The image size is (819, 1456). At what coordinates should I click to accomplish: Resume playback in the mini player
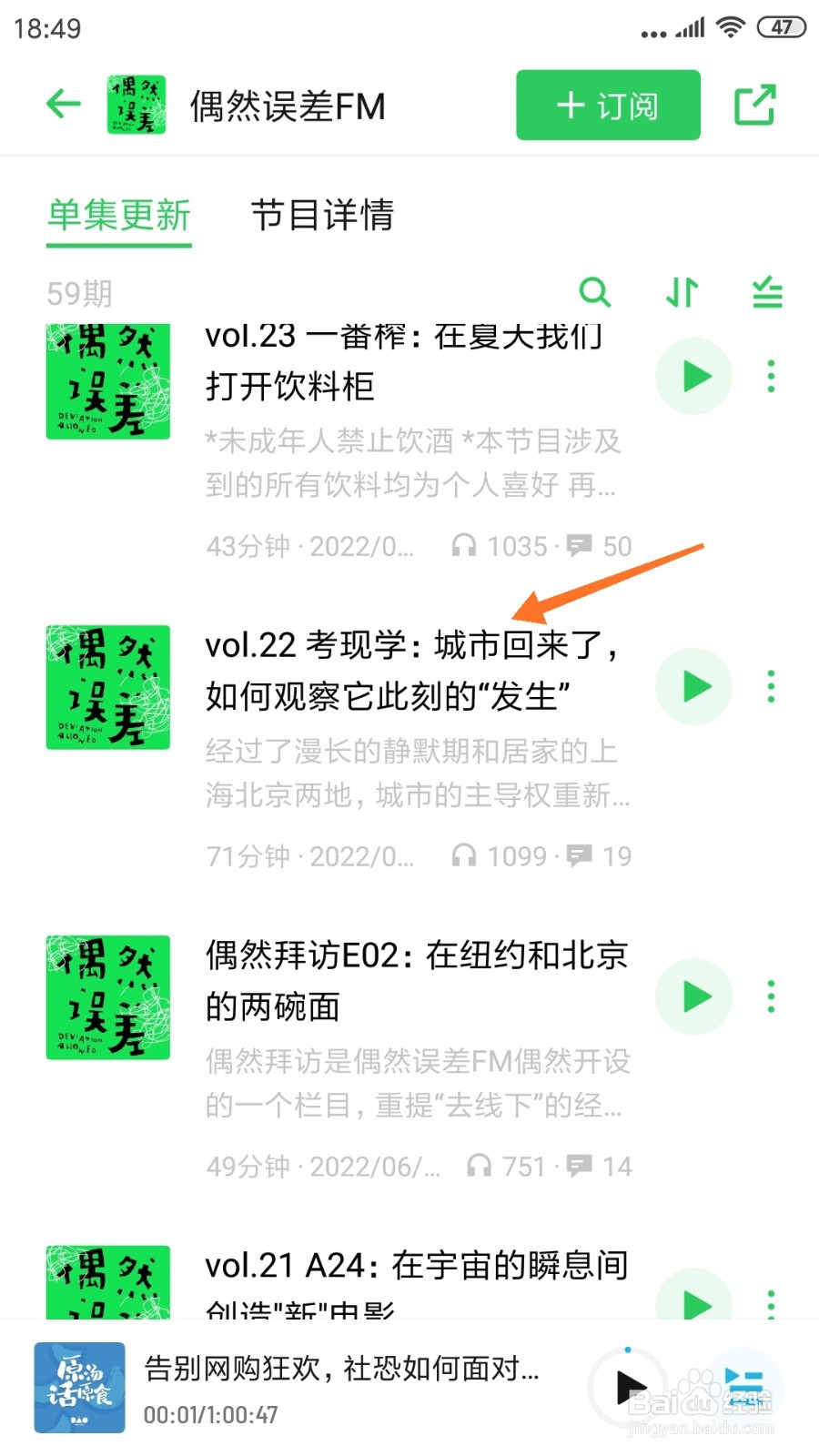click(629, 1388)
